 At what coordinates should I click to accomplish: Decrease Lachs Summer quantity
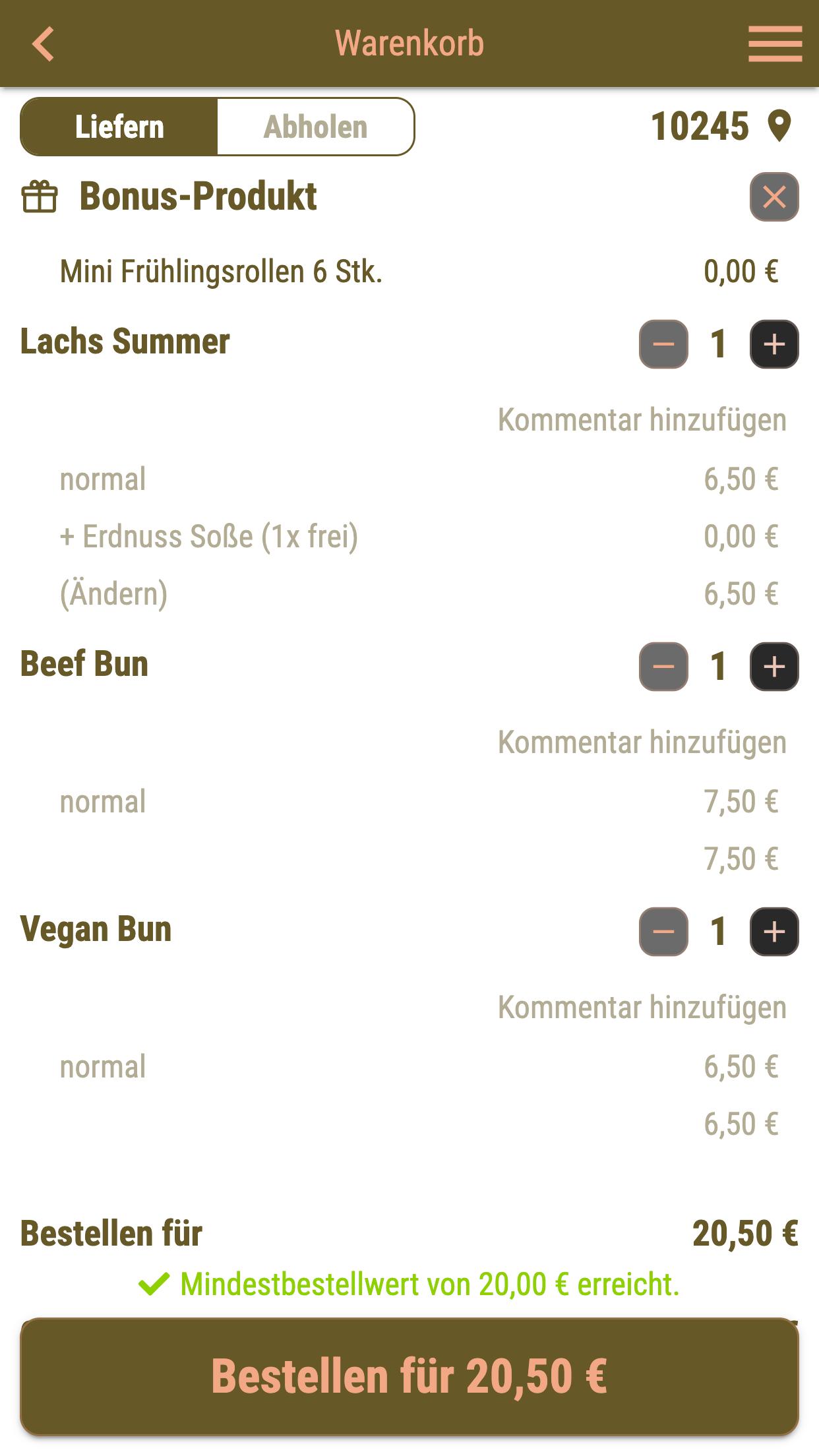[x=663, y=344]
